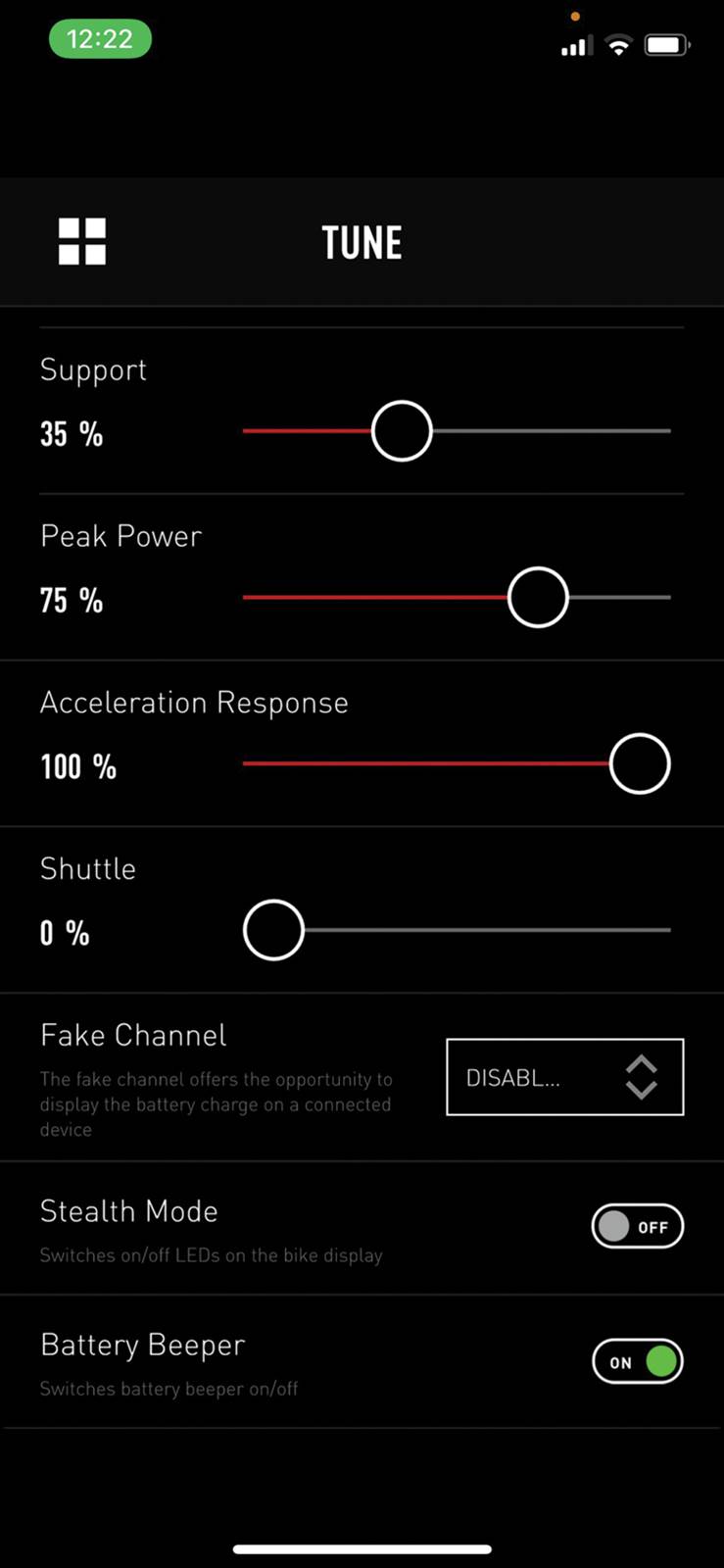
Task: Tap the Acceleration Response slider handle
Action: [x=640, y=763]
